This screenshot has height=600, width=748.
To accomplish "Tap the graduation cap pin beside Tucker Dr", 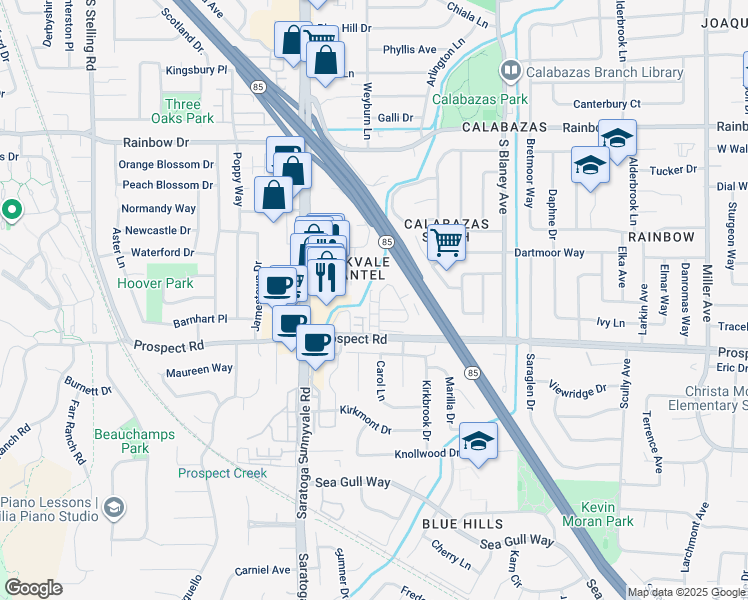I will pos(591,165).
